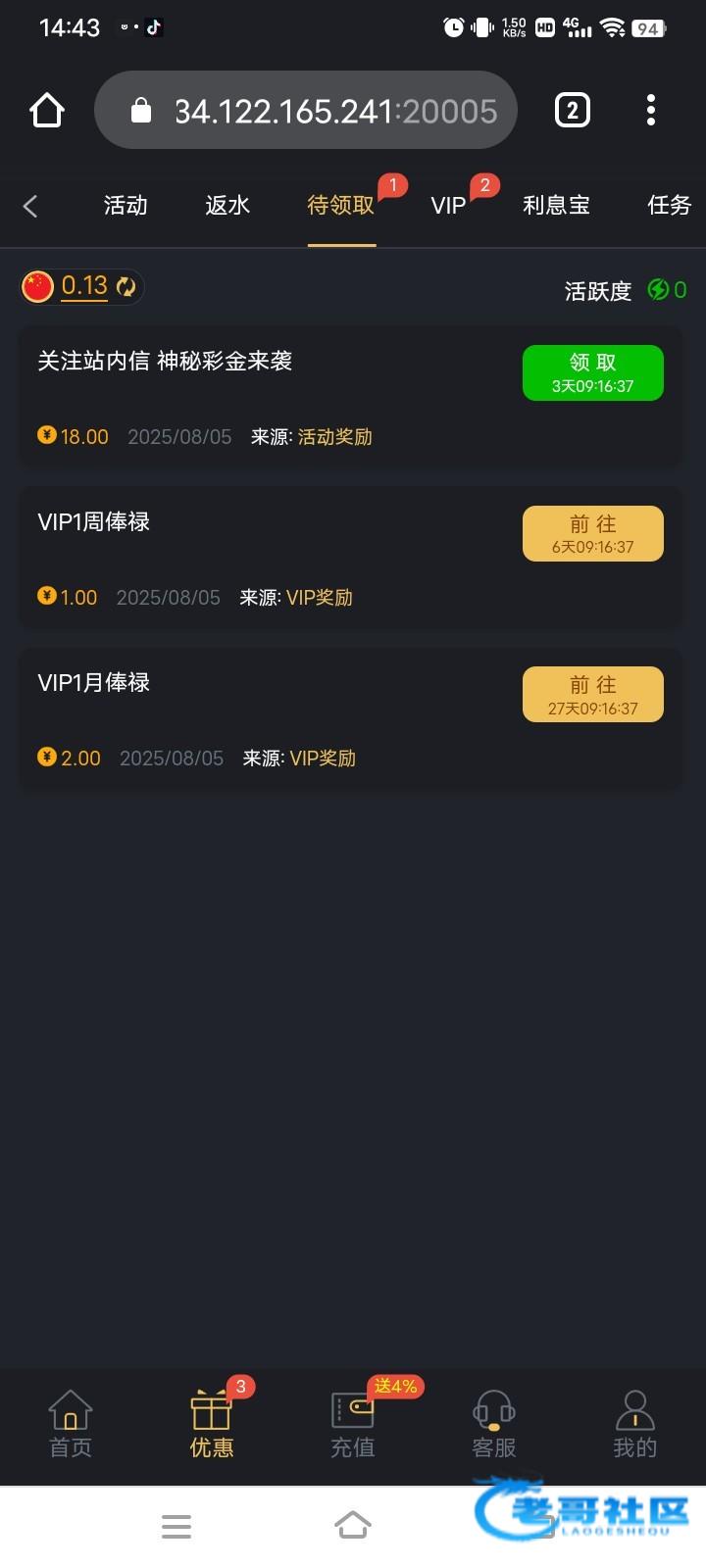Tap 前往 for VIP1周俸禄
Screen dimensions: 706x1568
[x=593, y=533]
